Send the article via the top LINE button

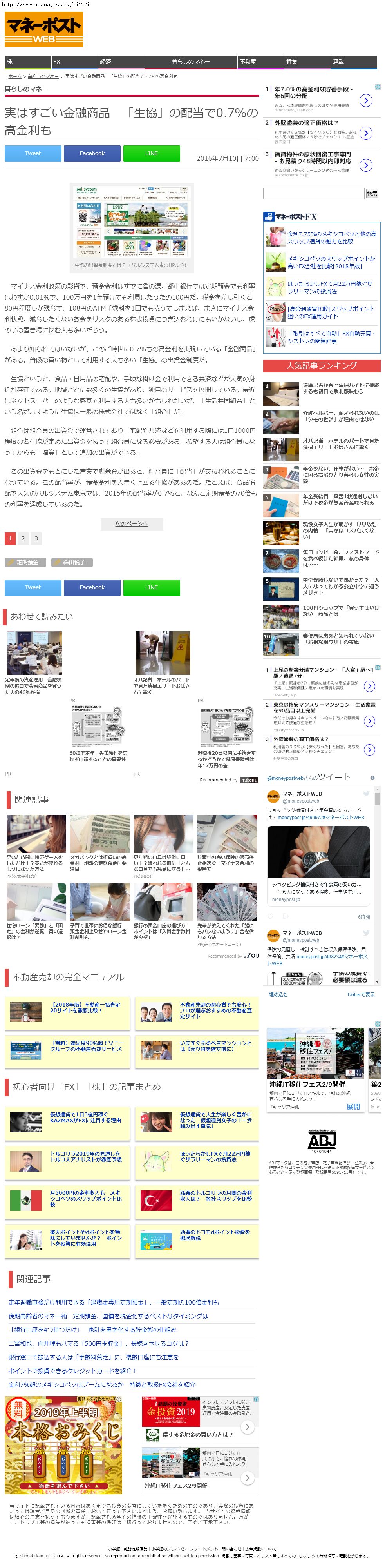click(152, 153)
